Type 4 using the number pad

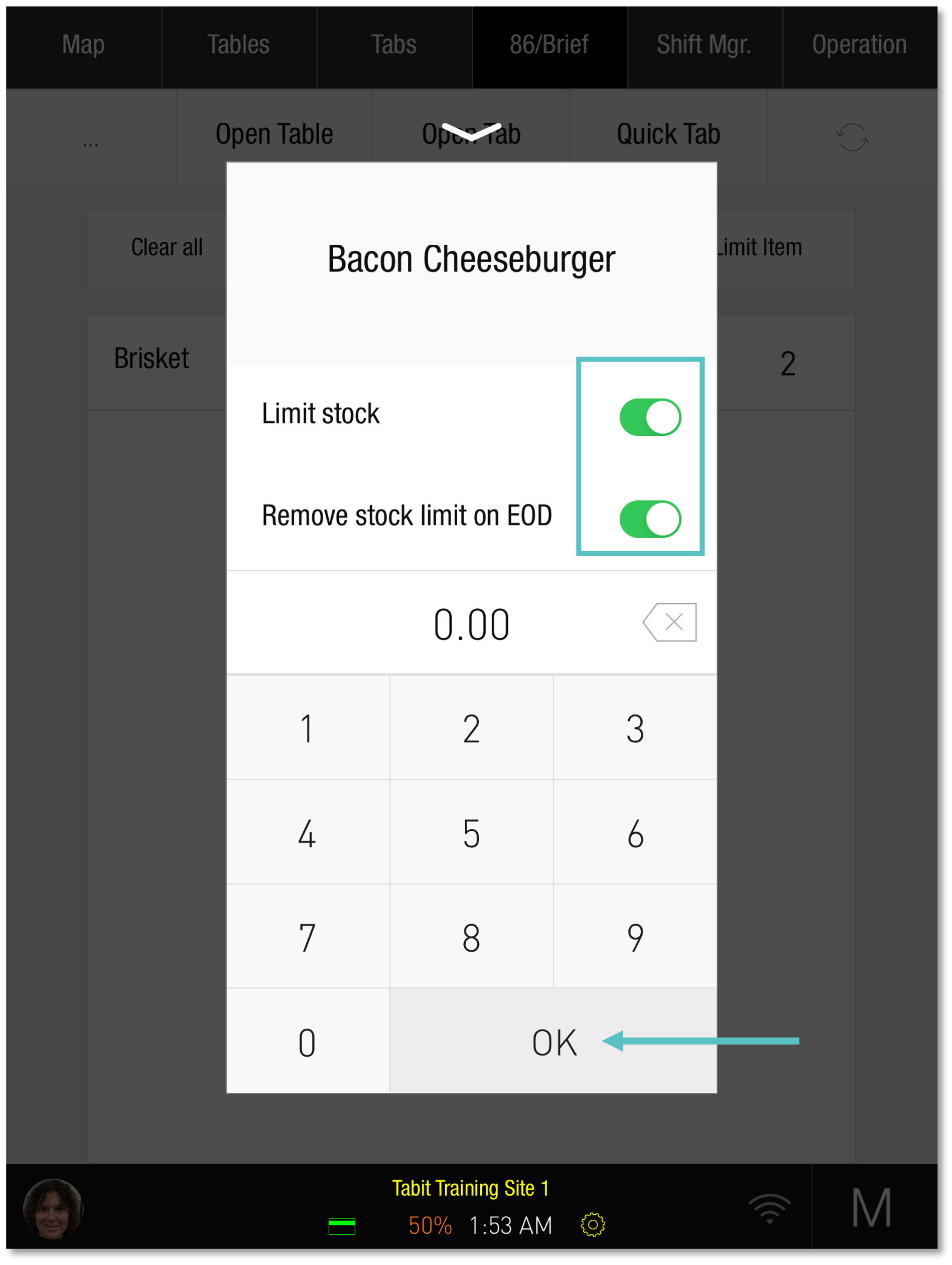(x=308, y=833)
